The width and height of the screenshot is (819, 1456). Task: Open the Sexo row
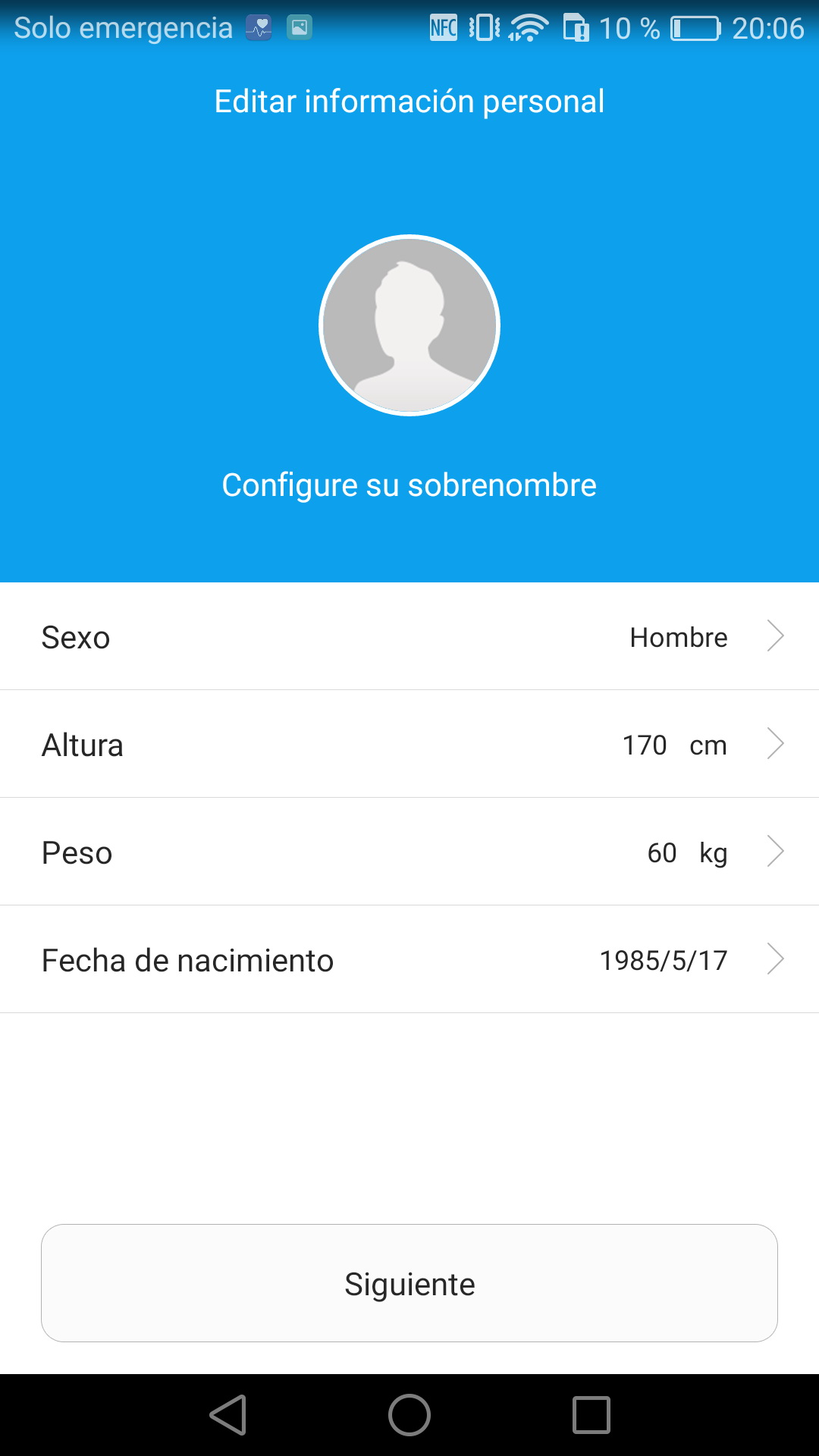tap(409, 637)
